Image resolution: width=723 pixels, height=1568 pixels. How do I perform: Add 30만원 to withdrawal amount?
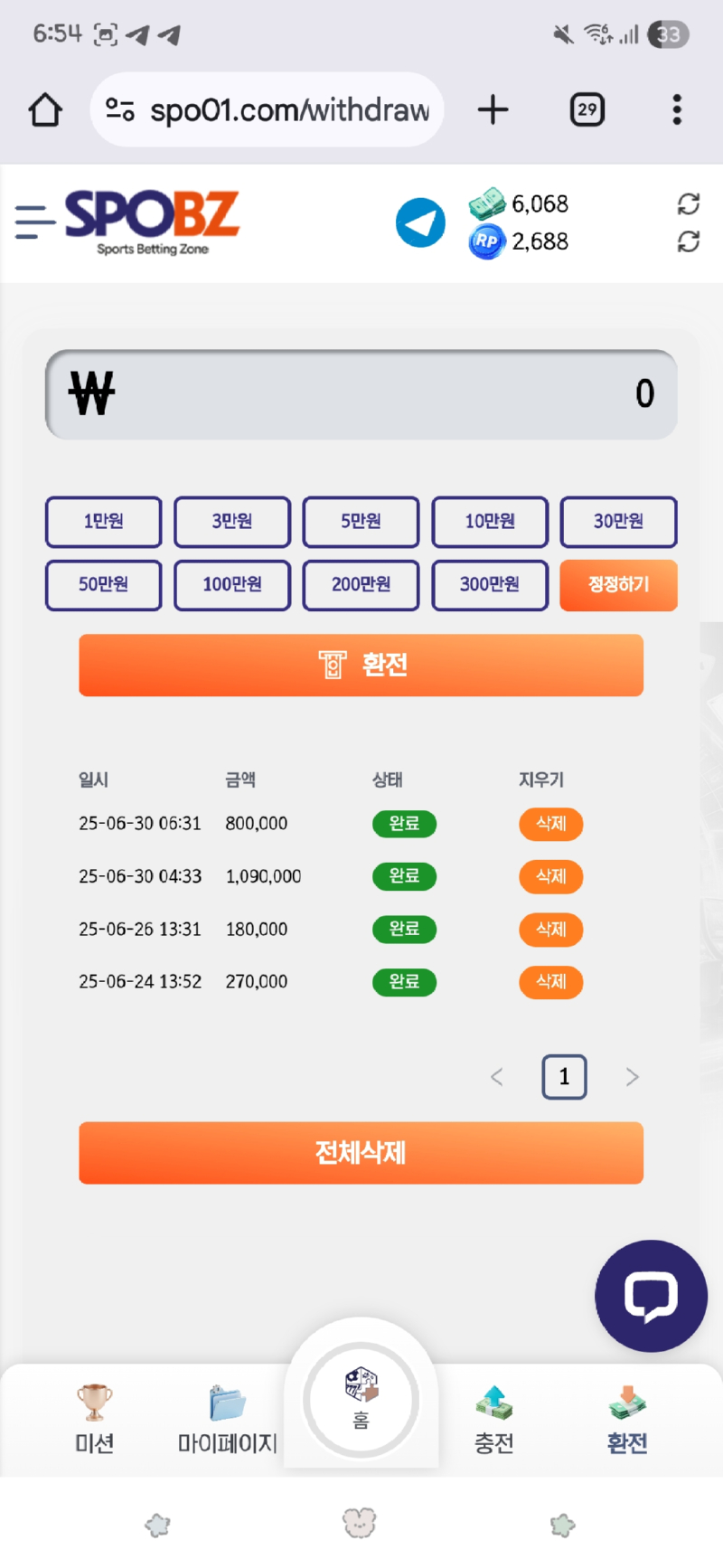(x=618, y=522)
